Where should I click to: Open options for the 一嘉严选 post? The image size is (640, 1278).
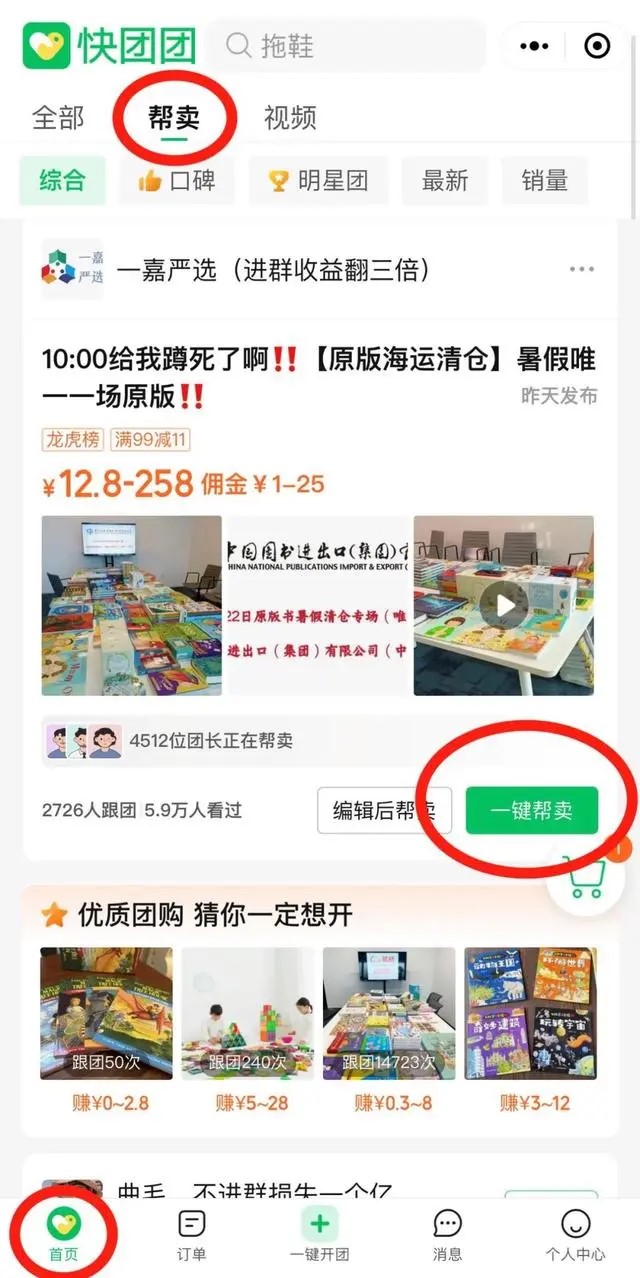(582, 270)
